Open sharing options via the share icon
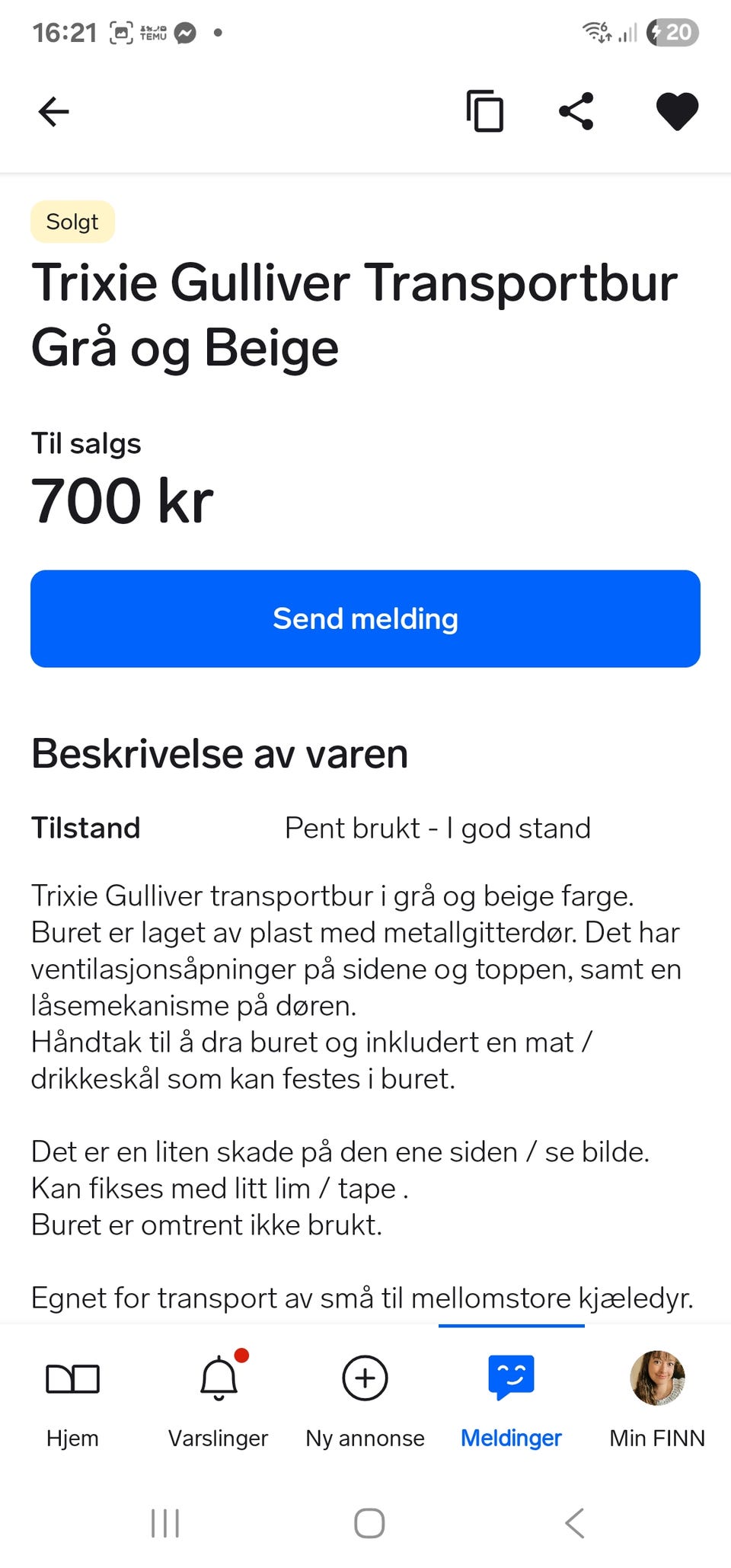 576,111
